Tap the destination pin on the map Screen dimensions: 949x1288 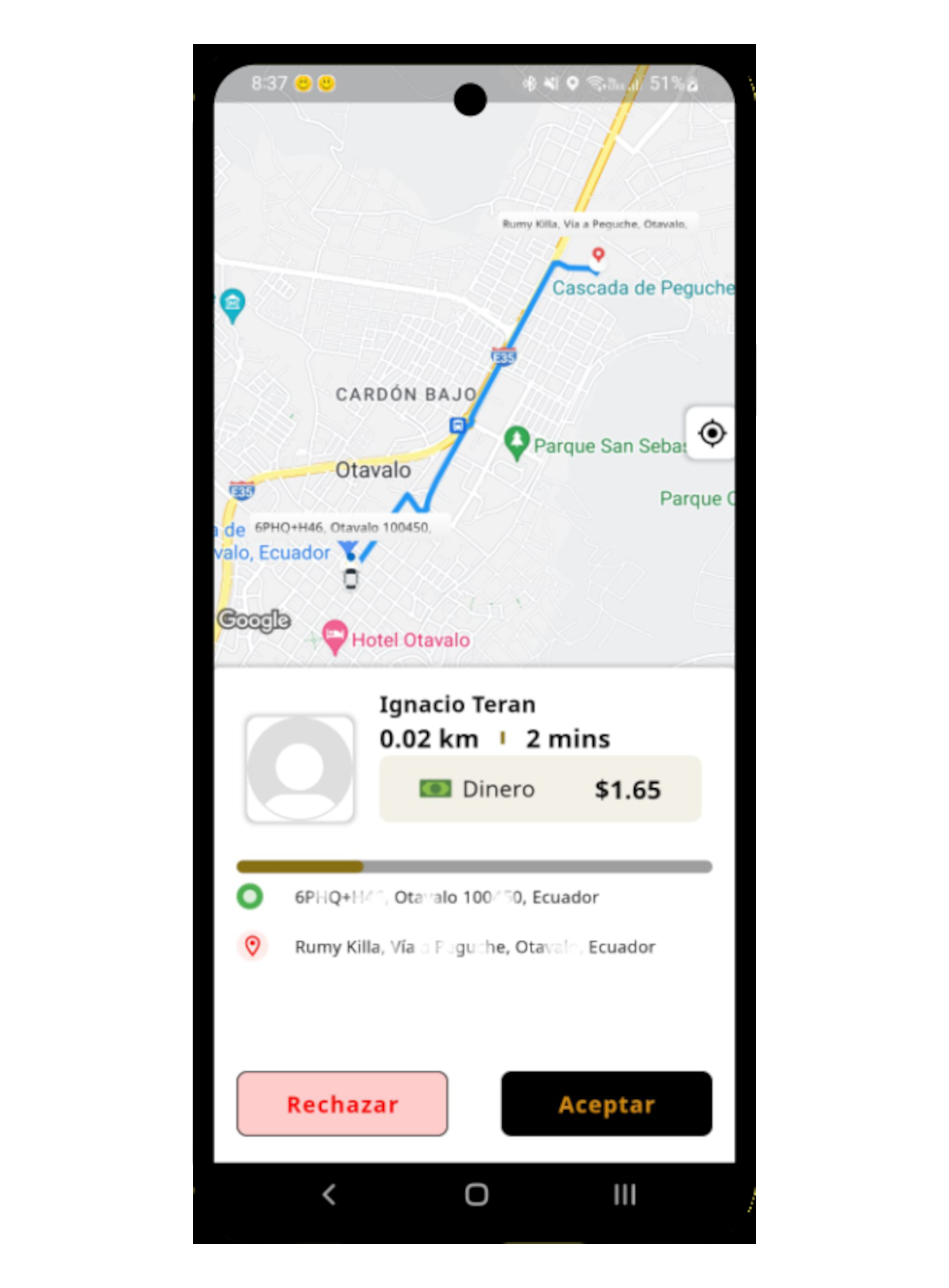tap(598, 254)
